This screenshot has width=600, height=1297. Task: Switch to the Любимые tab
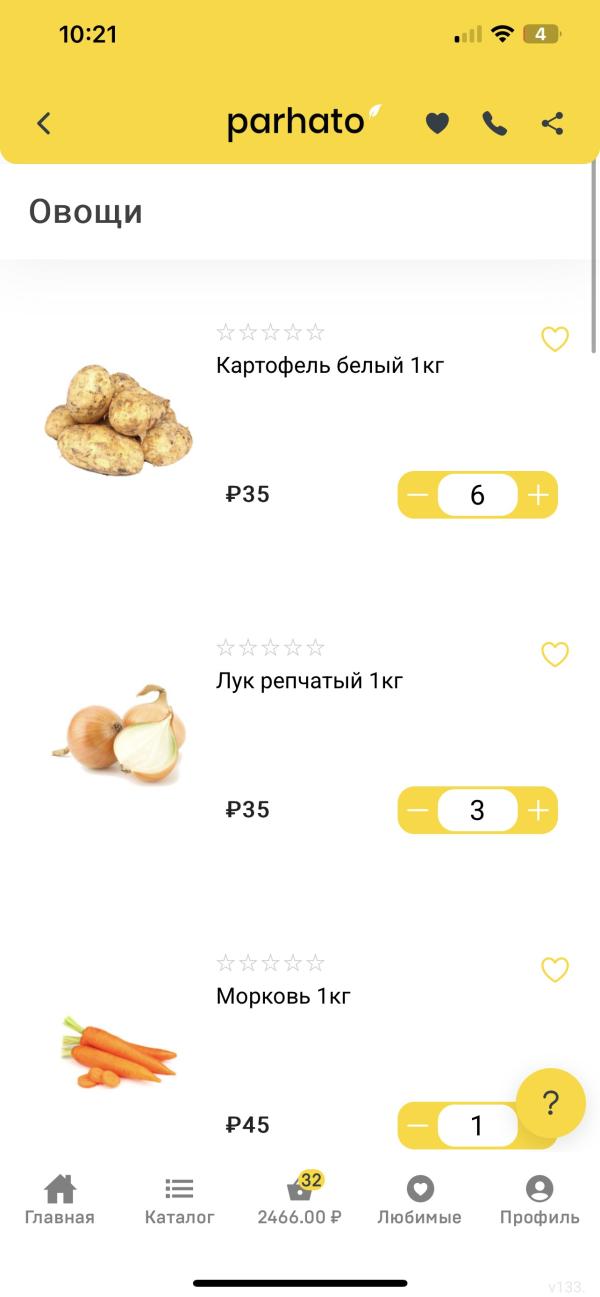click(420, 1200)
